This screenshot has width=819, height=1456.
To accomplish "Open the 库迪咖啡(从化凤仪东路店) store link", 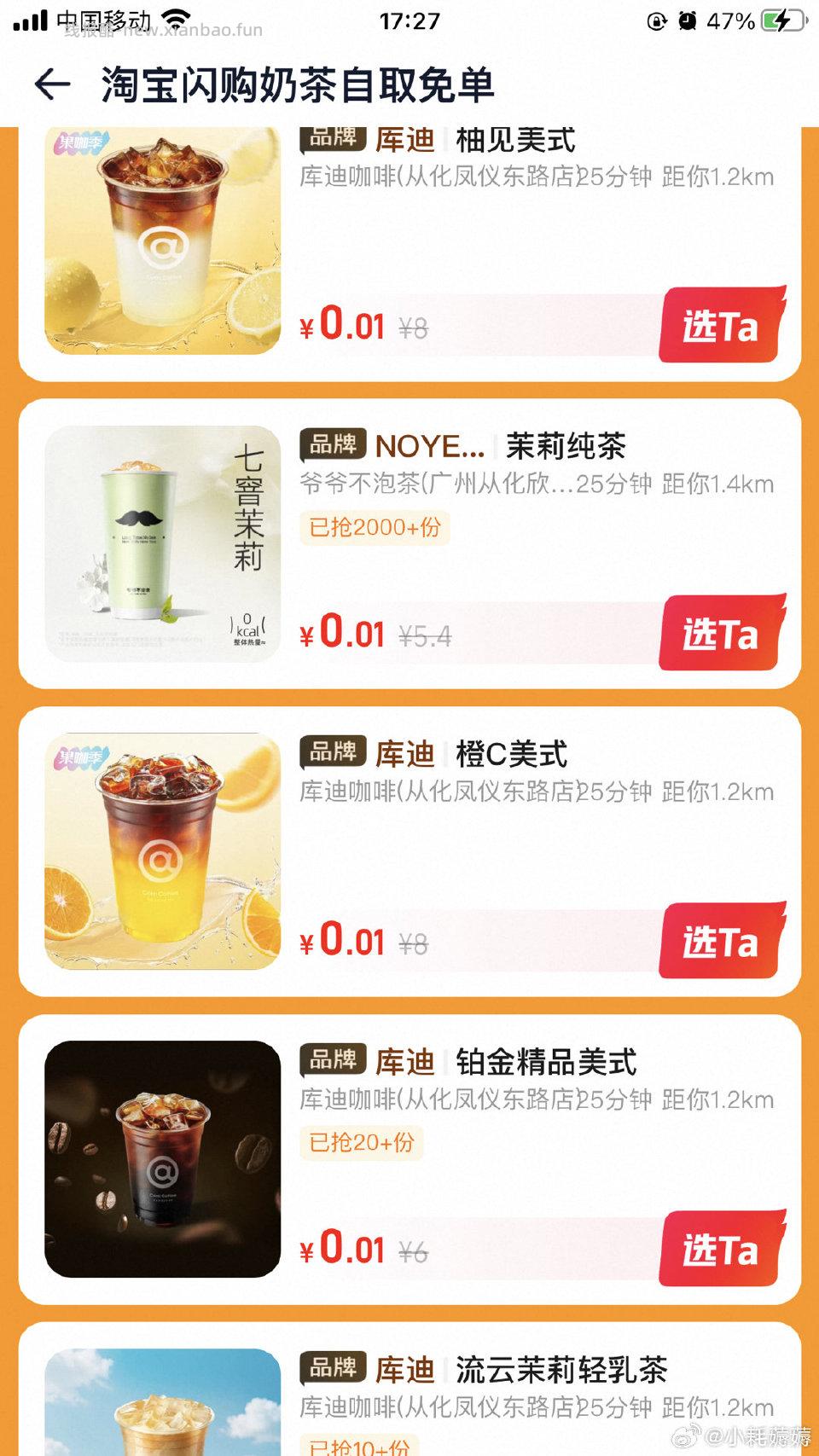I will pyautogui.click(x=435, y=177).
